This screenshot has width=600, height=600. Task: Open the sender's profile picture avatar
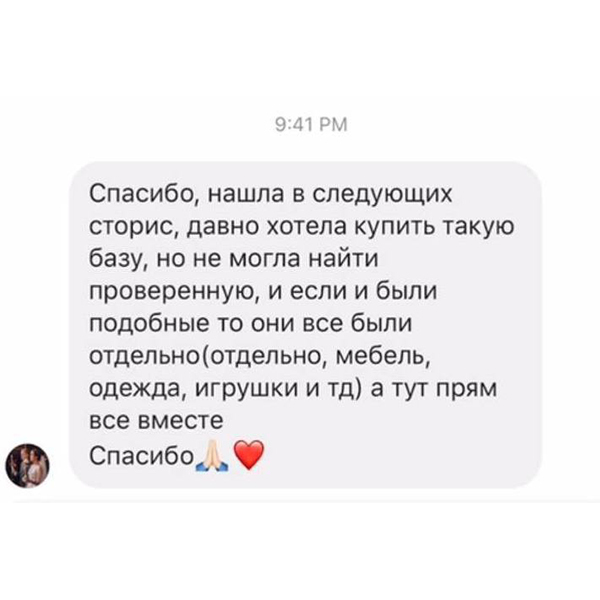point(27,465)
